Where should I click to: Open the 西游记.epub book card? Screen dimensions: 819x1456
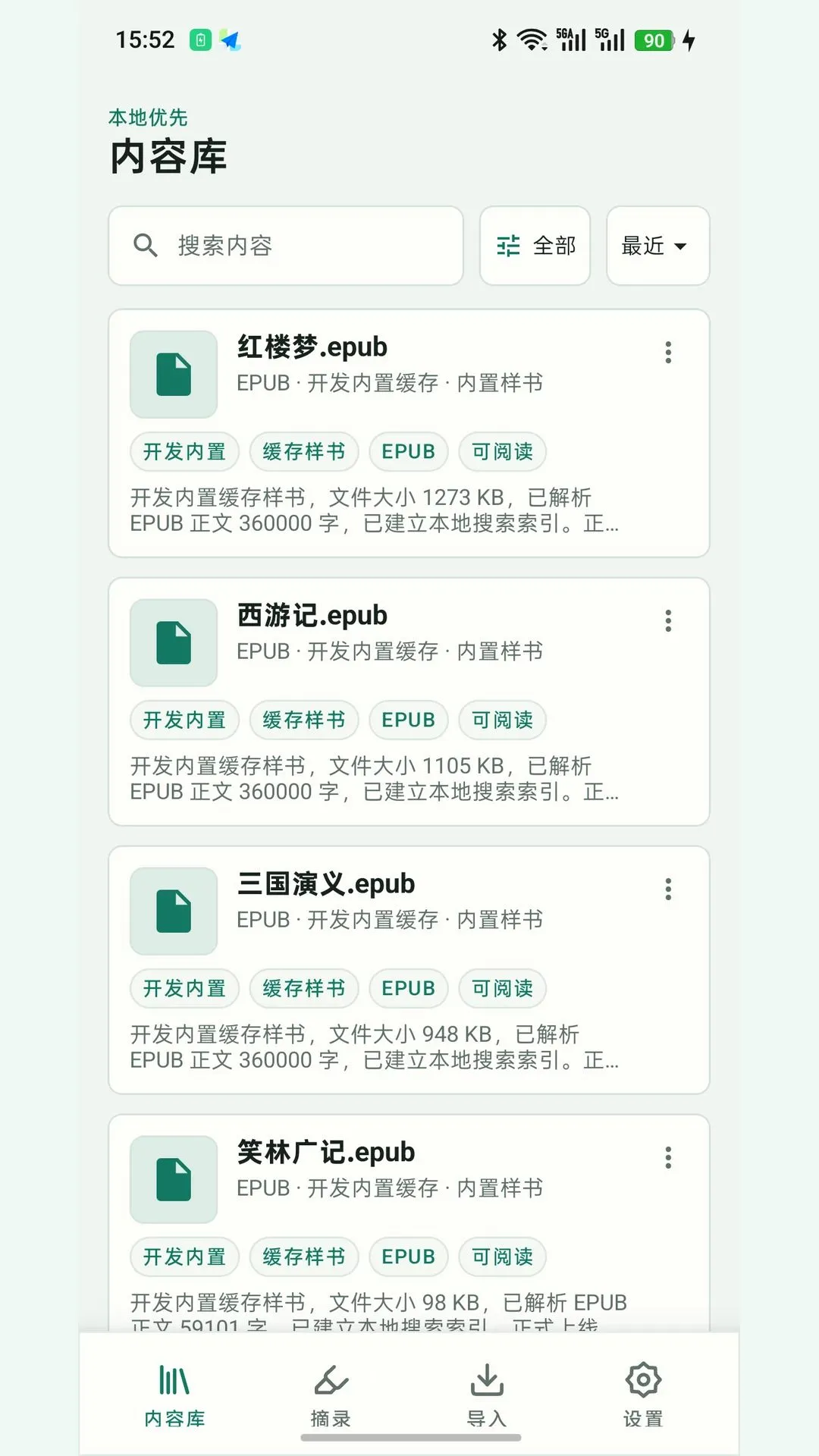pos(409,701)
